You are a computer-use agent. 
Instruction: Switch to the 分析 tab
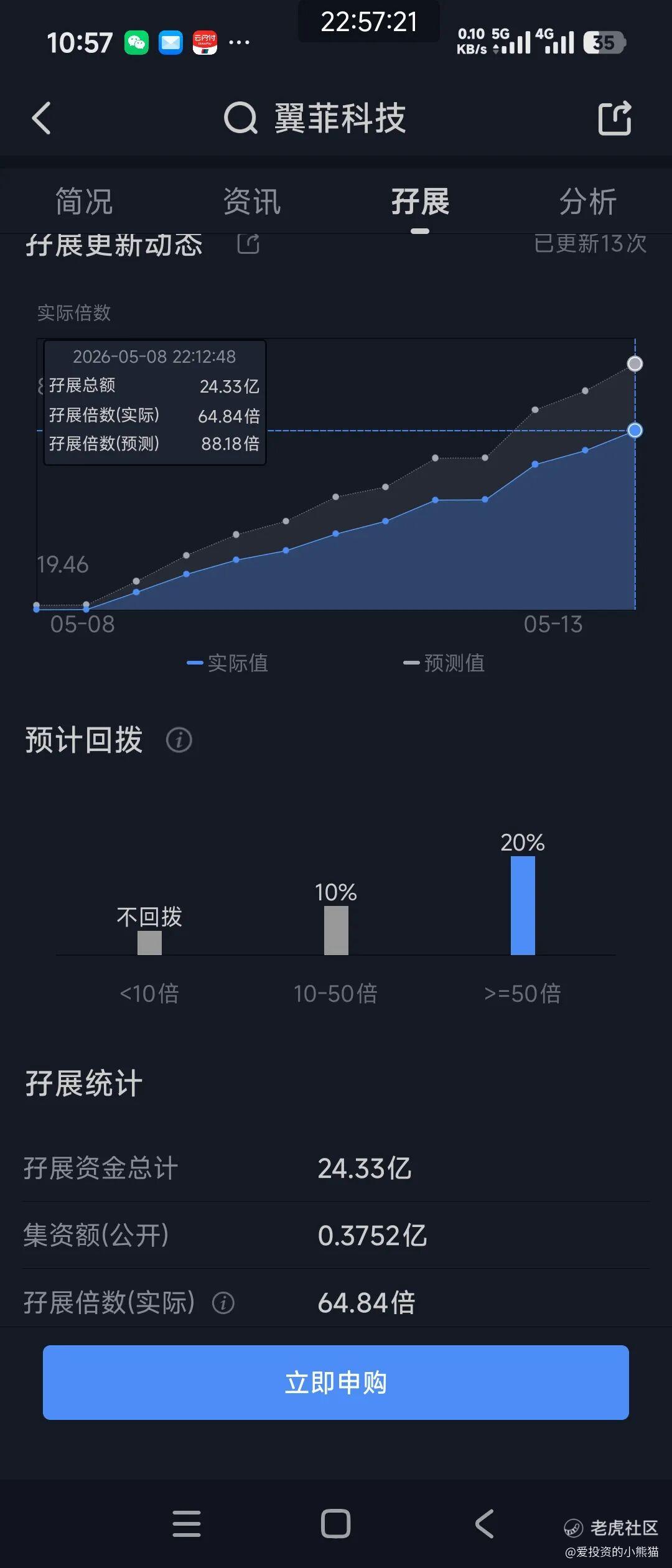coord(588,202)
